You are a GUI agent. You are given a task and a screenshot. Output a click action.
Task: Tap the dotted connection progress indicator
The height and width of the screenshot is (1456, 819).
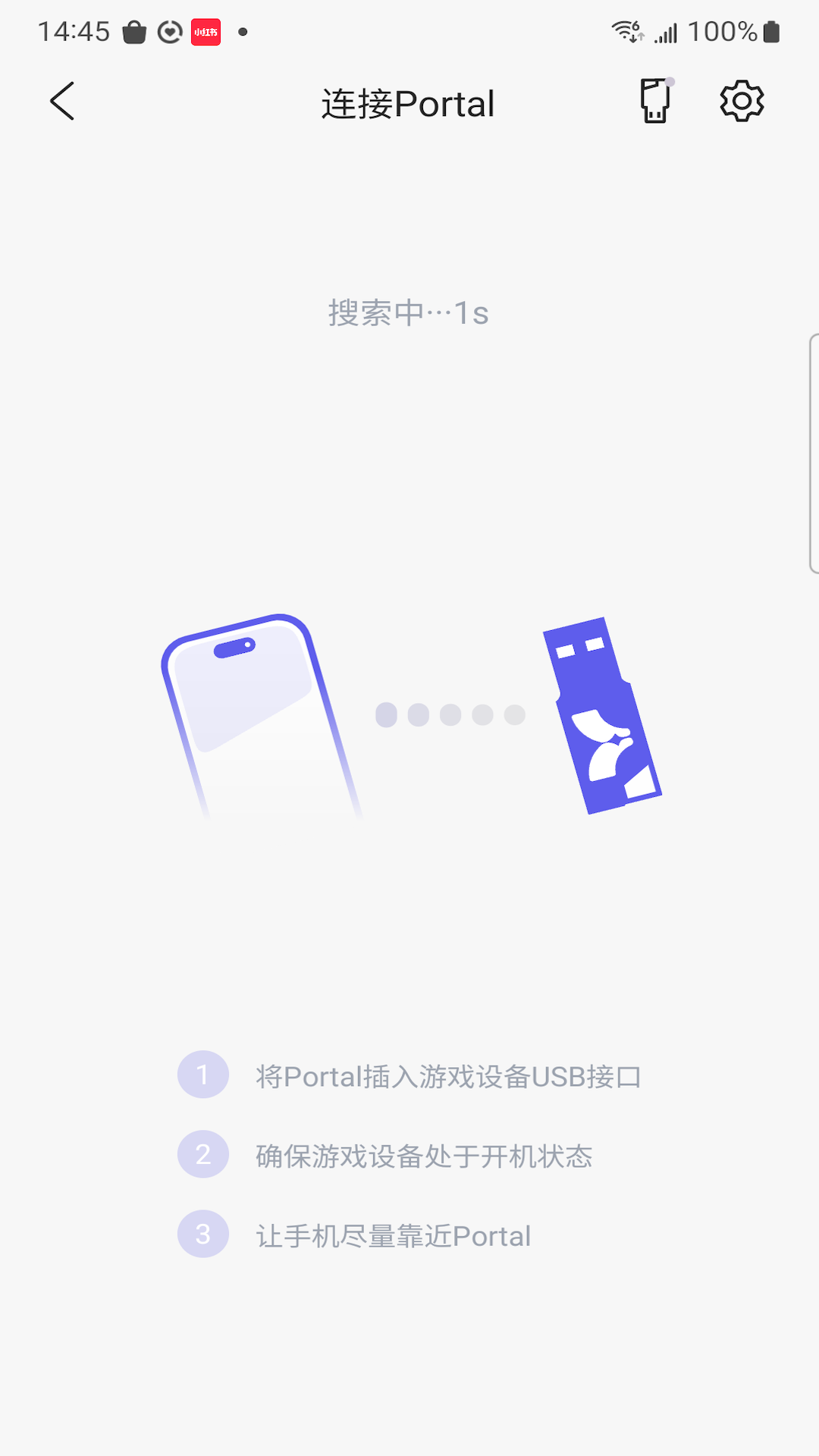tap(449, 713)
